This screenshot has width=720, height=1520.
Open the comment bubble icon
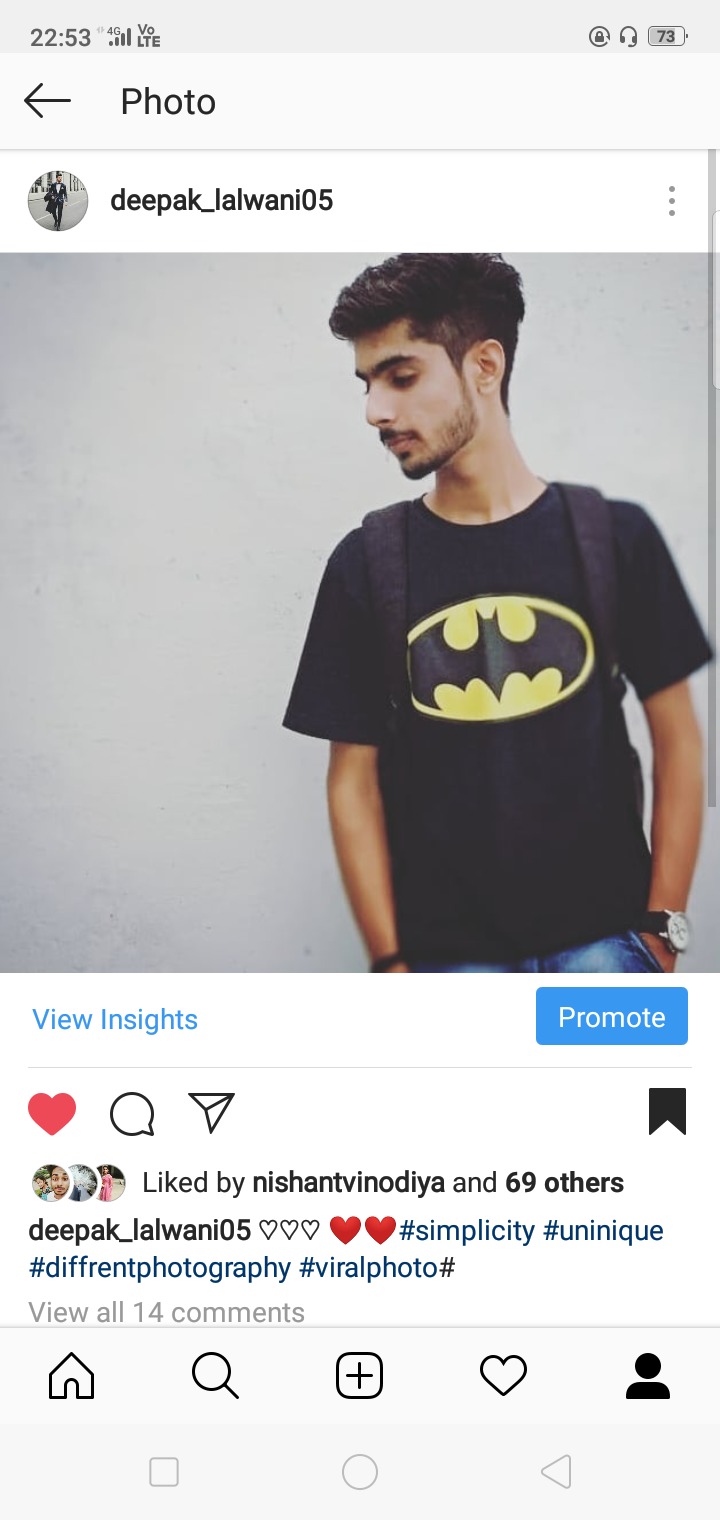coord(132,1113)
